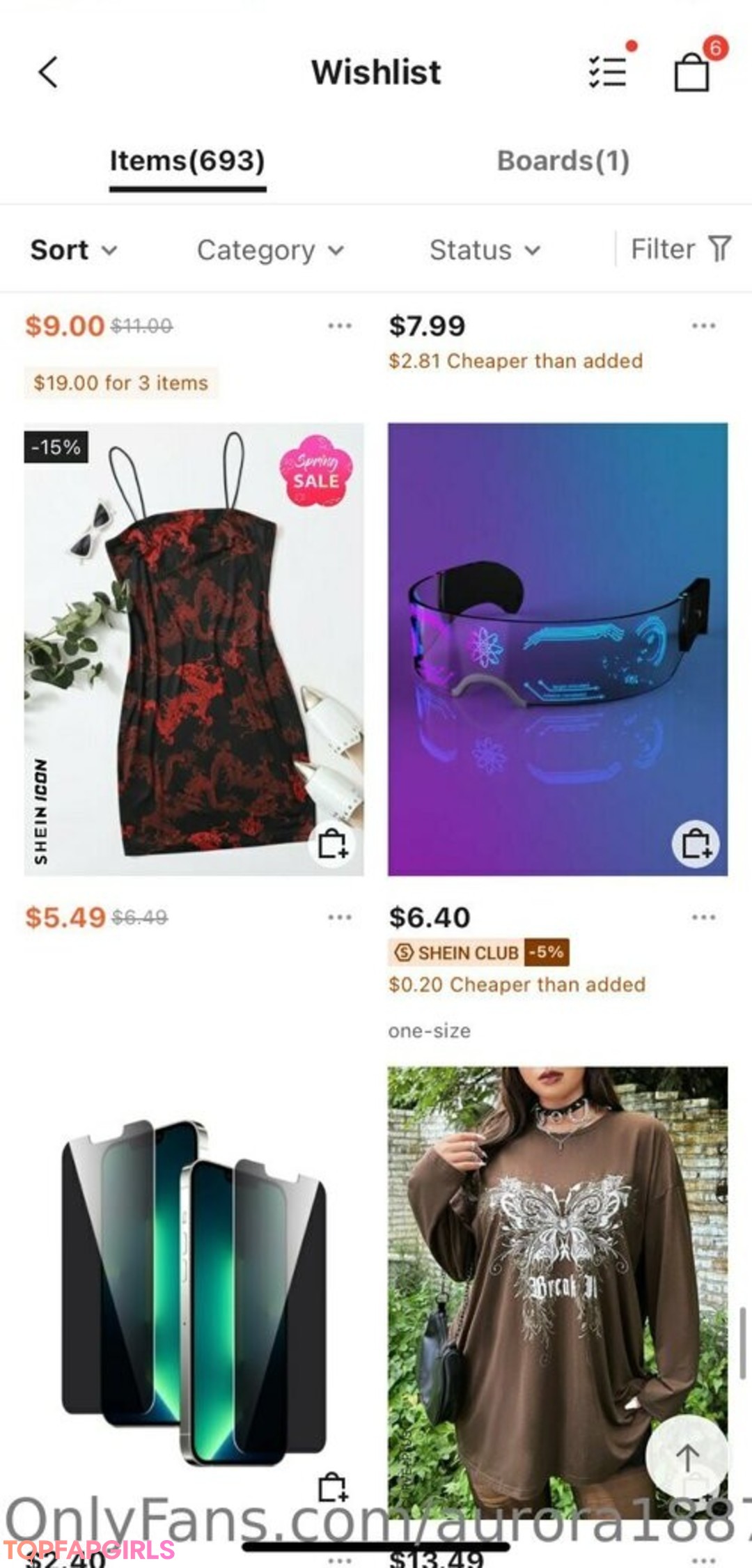Expand the Category dropdown
This screenshot has height=1568, width=752.
(x=270, y=250)
